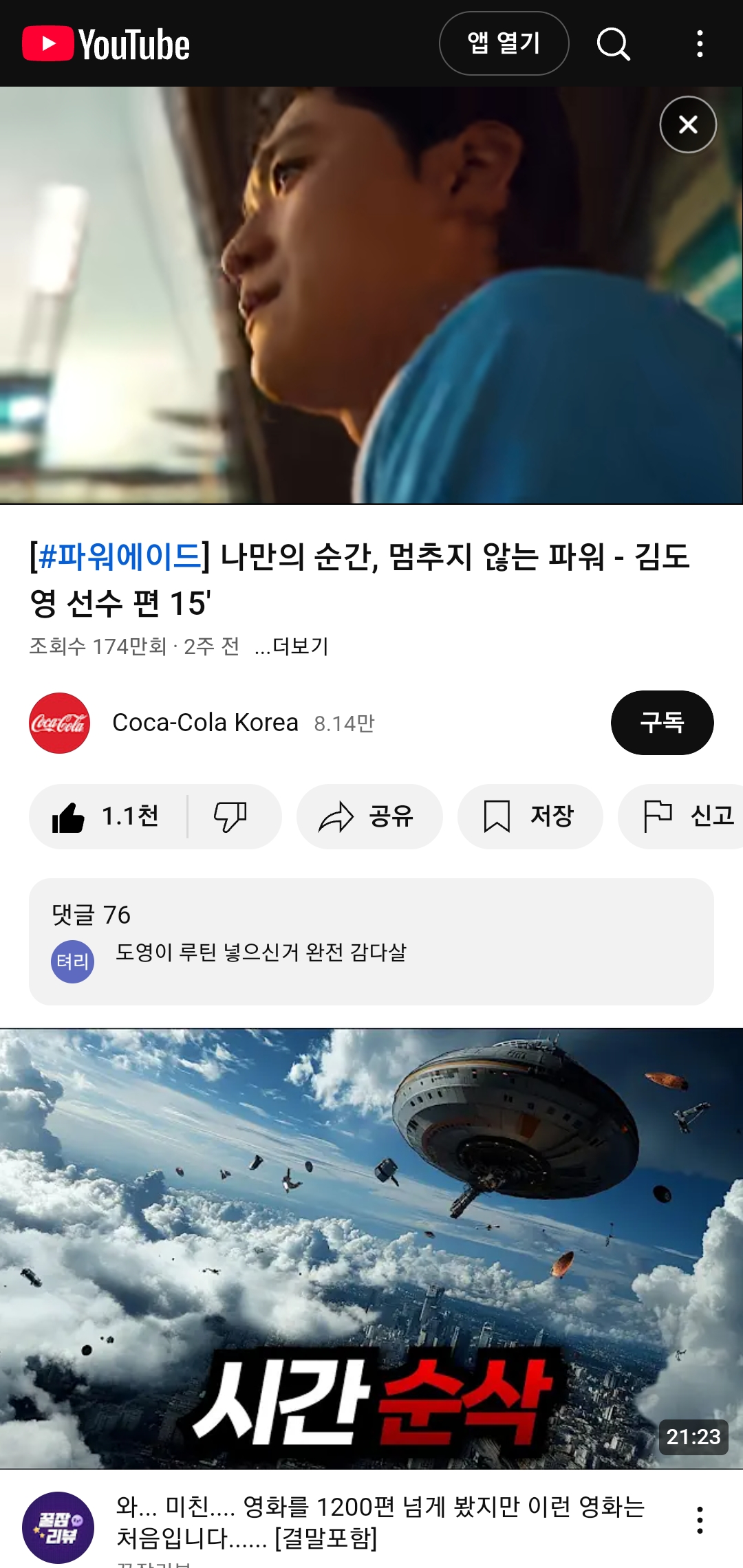
Task: Open the search icon in top bar
Action: (613, 44)
